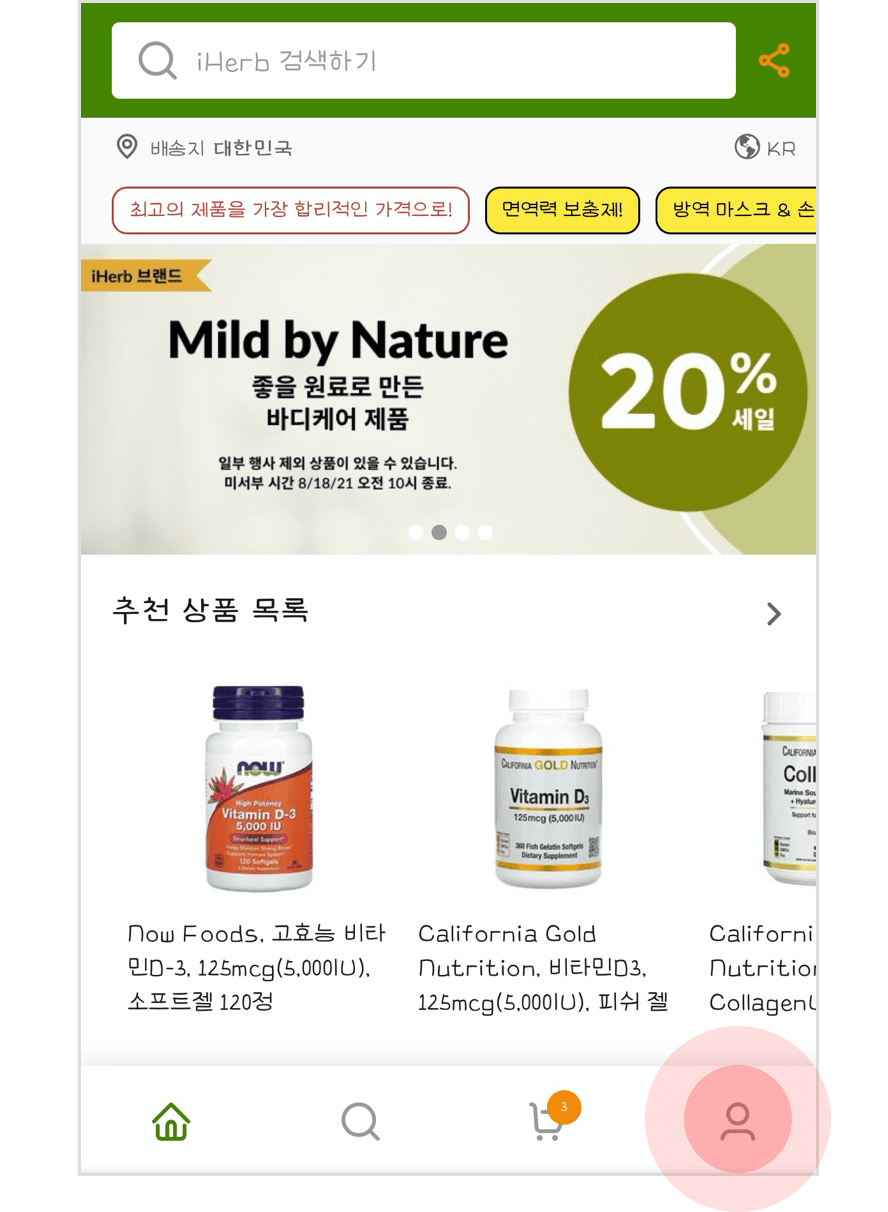
Task: Expand 추천 상품 목록 with the arrow
Action: 773,613
